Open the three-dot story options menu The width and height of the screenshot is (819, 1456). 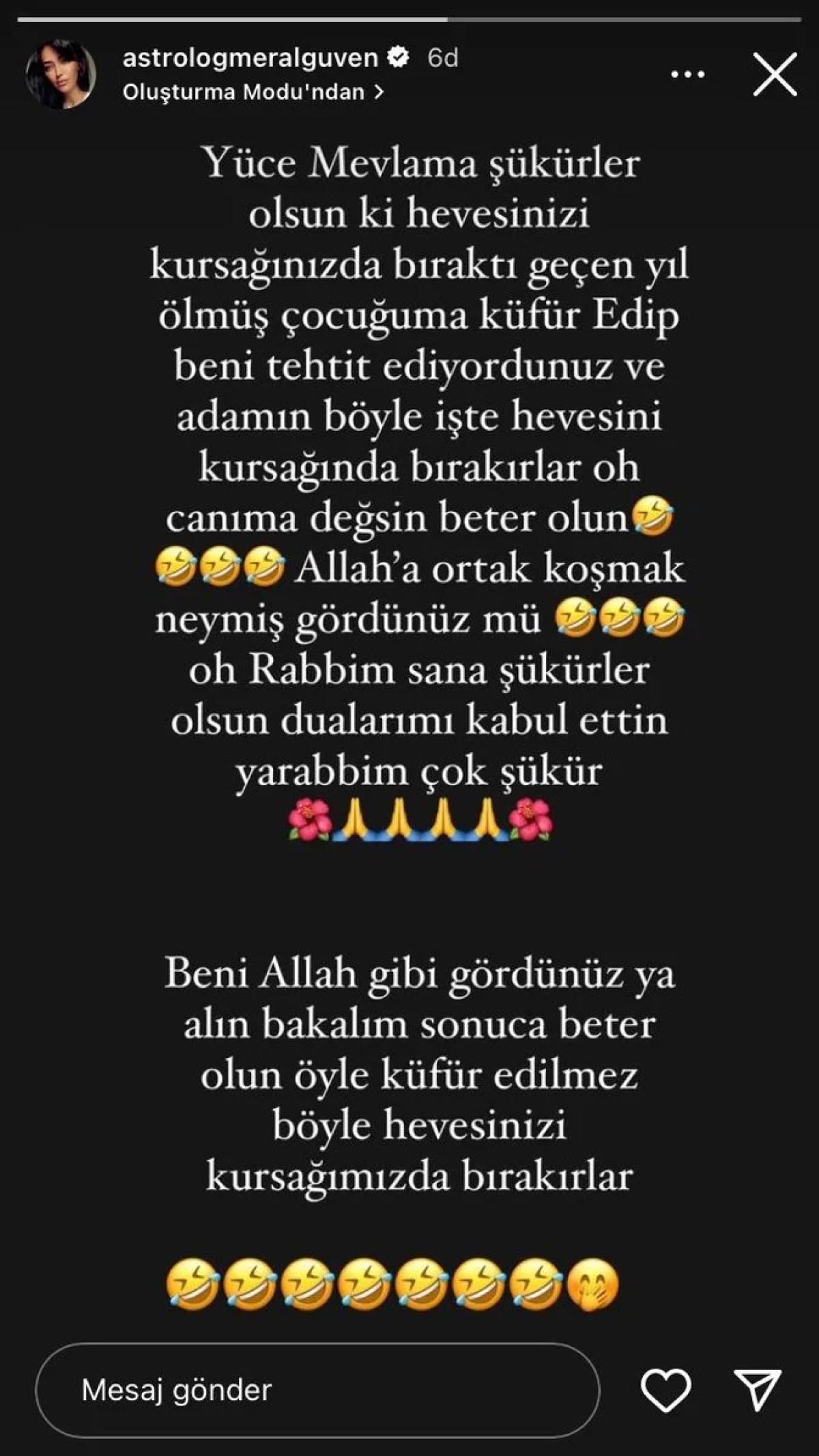click(x=687, y=74)
